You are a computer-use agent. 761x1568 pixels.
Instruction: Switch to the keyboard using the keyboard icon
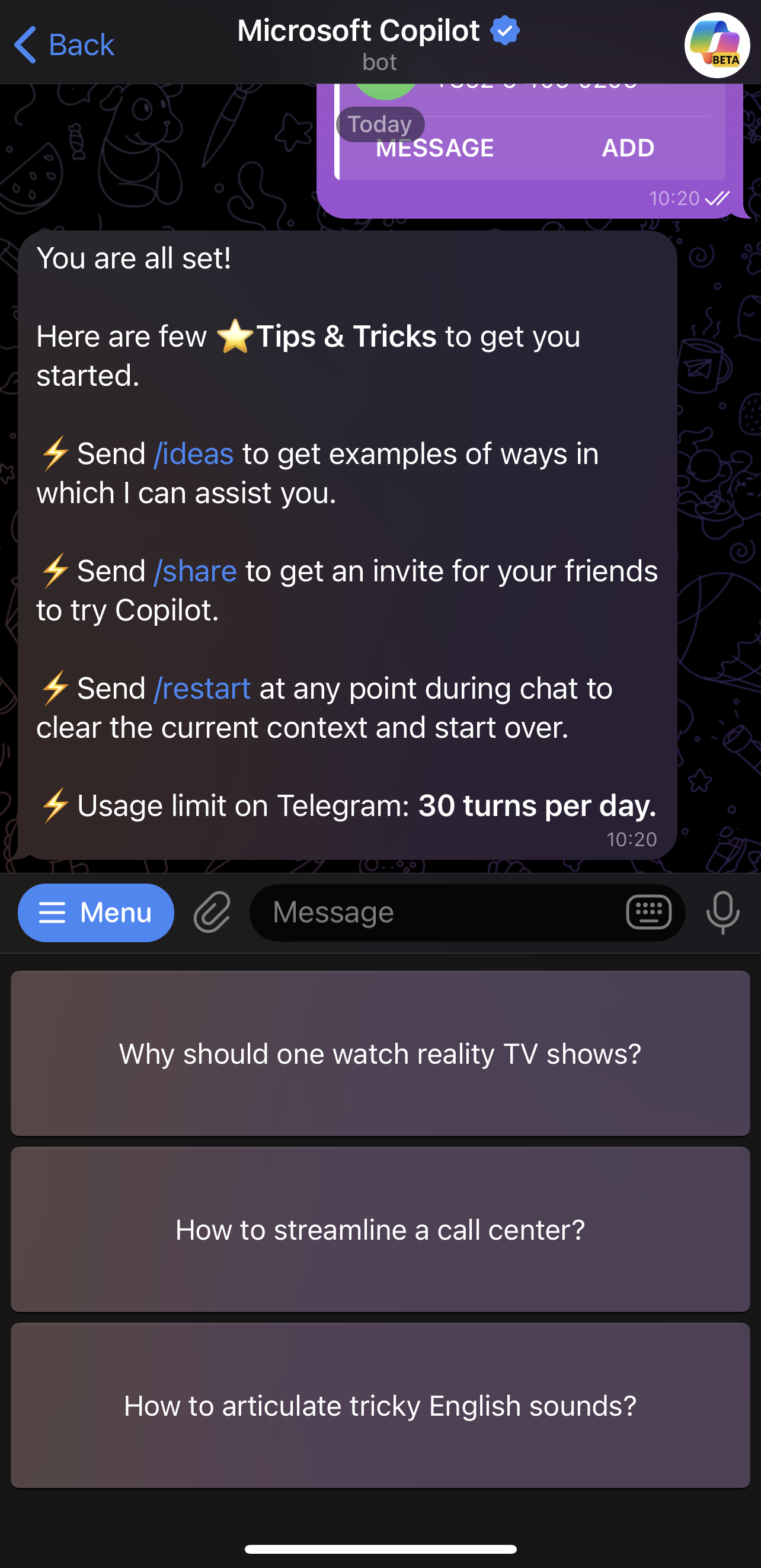pyautogui.click(x=648, y=913)
